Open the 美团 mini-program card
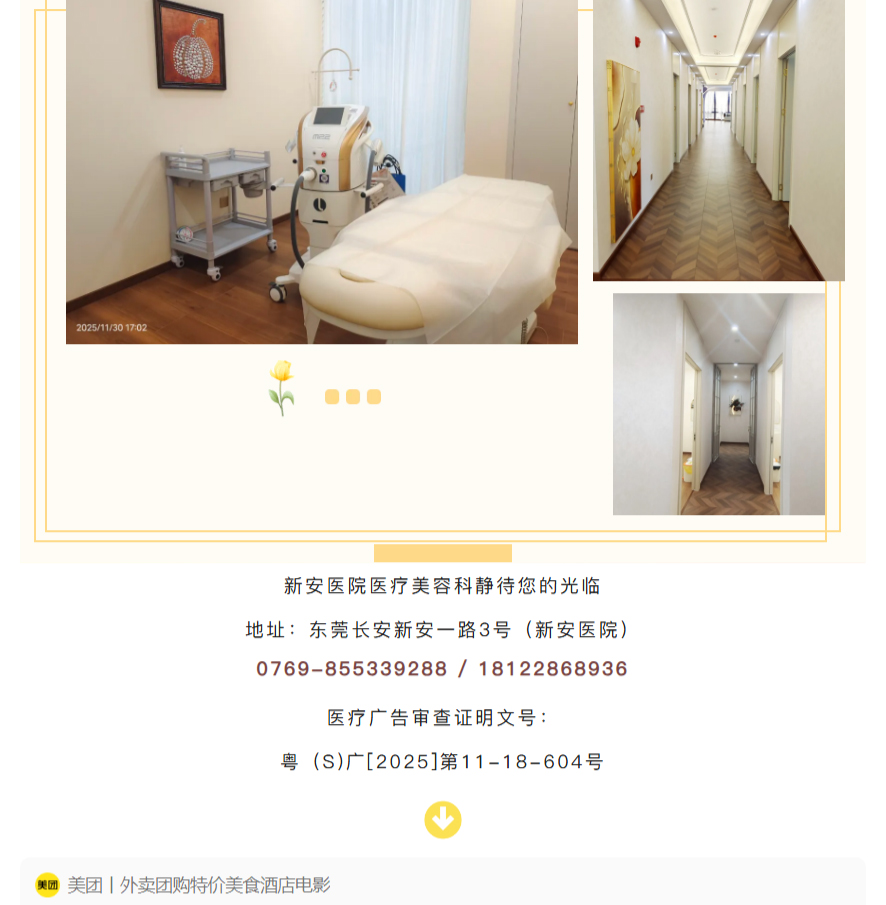The width and height of the screenshot is (886, 905). tap(442, 884)
